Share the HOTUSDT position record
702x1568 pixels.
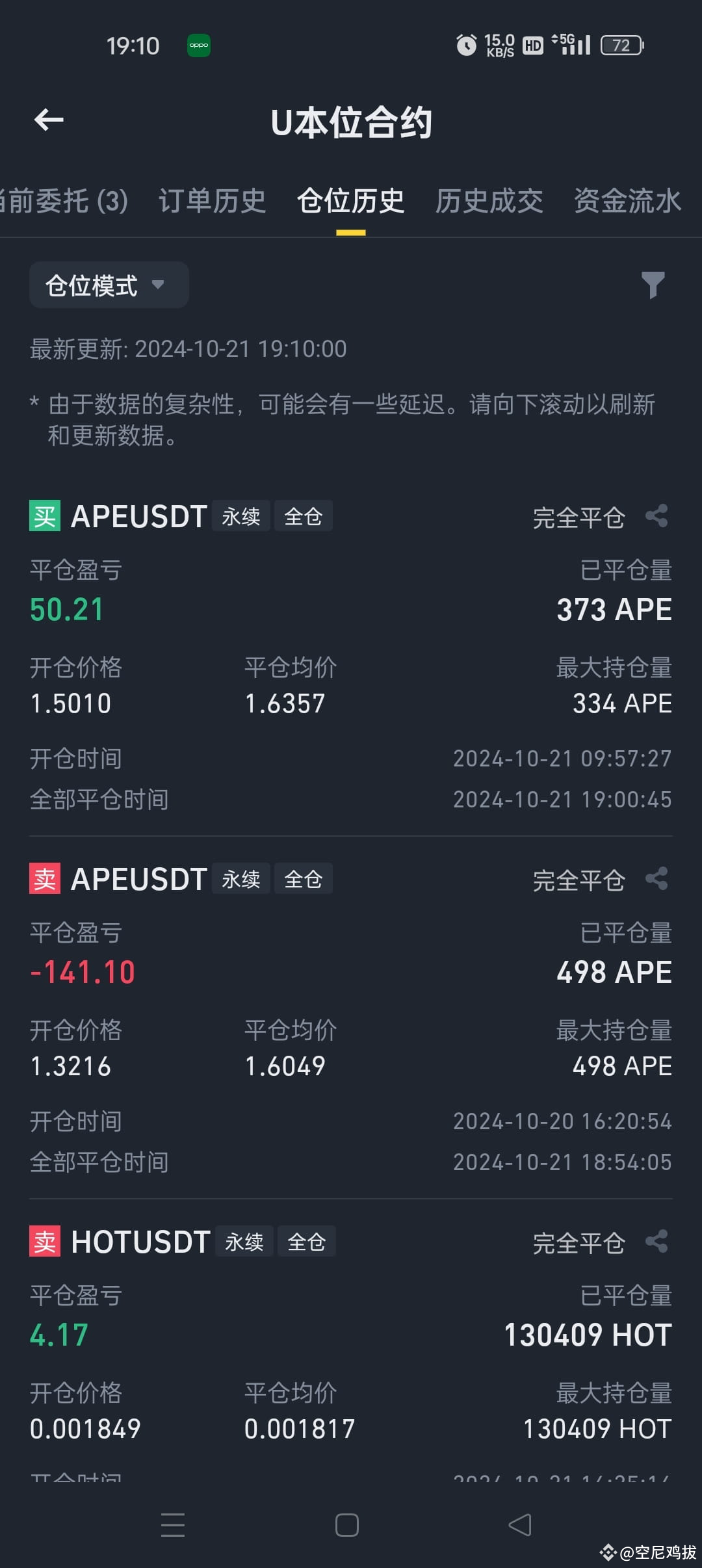point(656,1240)
